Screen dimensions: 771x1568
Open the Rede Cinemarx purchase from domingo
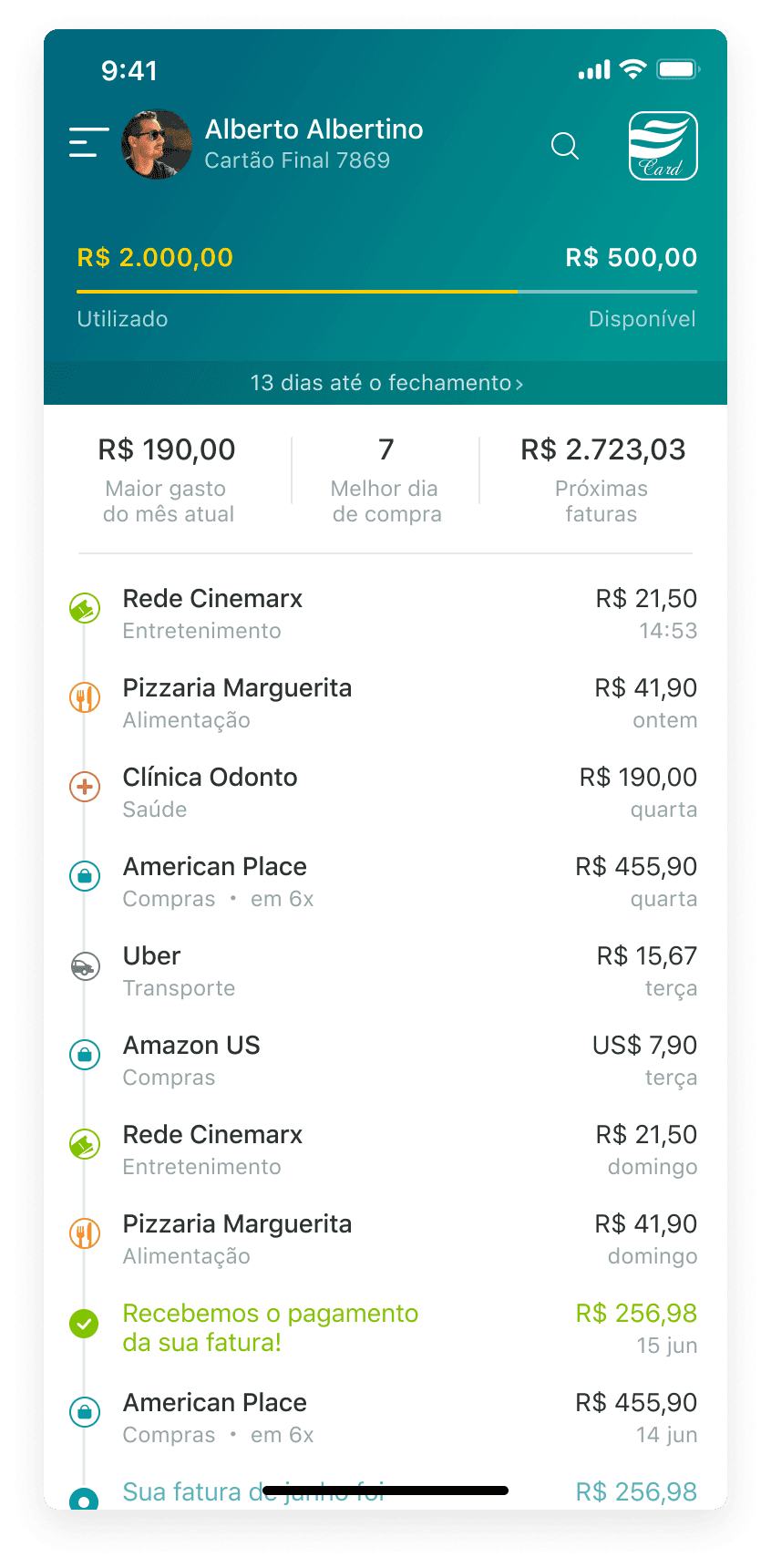click(x=385, y=1150)
